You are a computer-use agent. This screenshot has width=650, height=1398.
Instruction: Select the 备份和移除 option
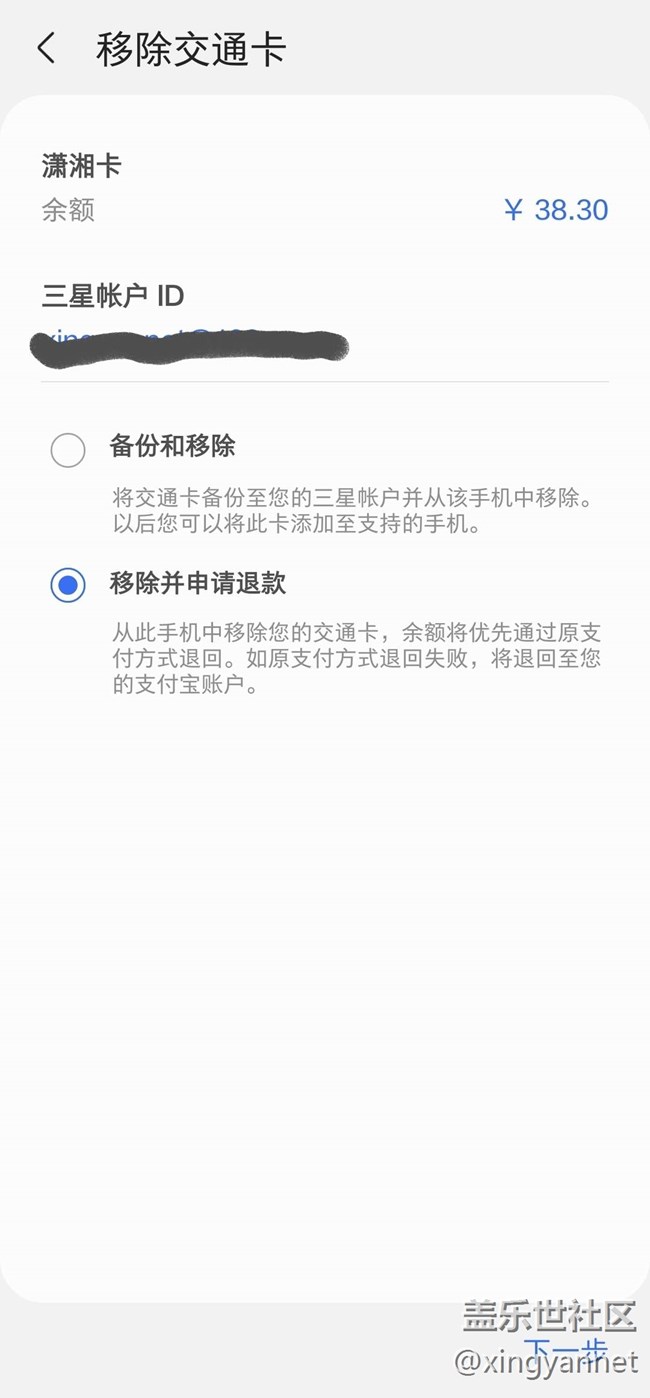point(68,450)
